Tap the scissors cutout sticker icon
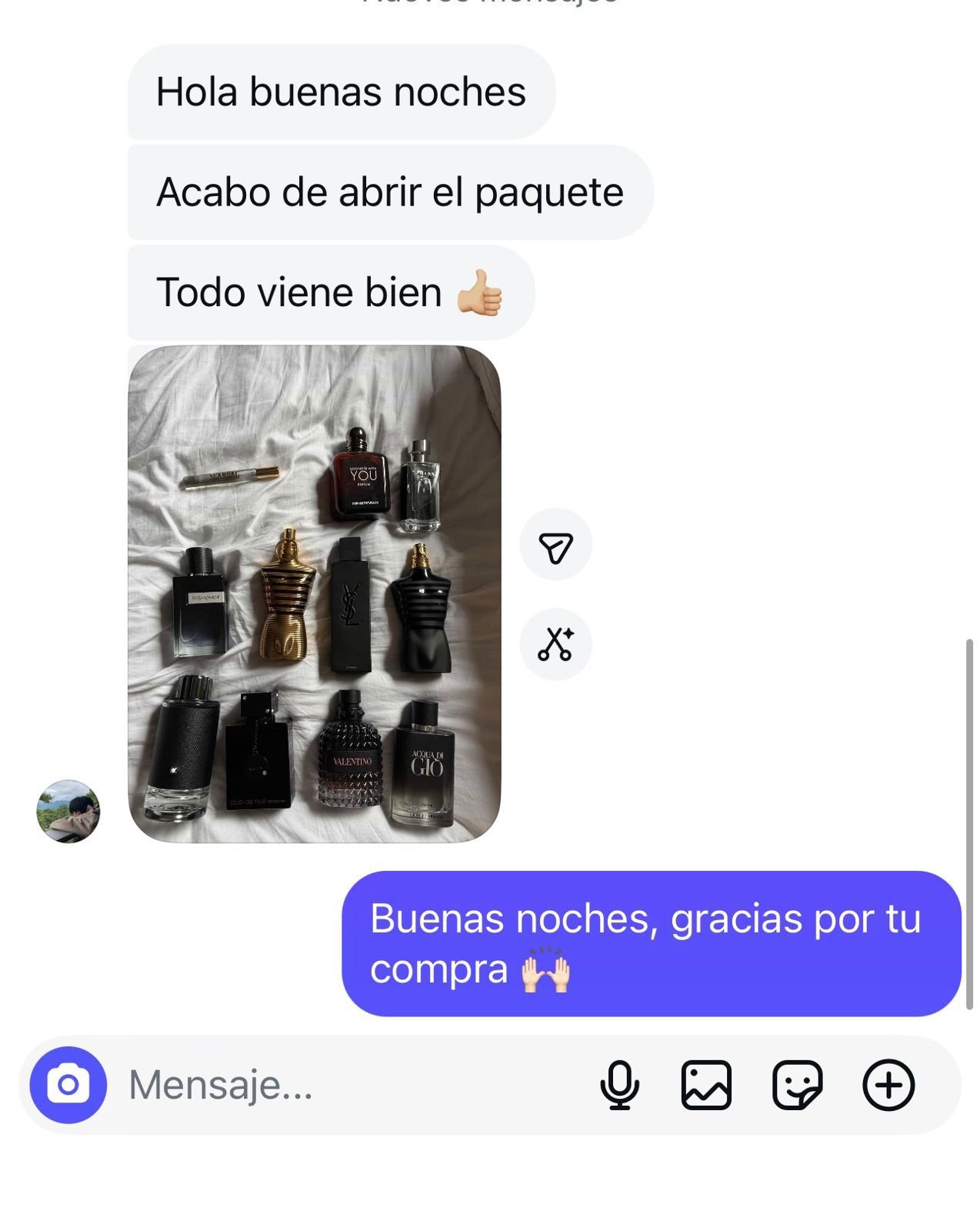Screen dimensions: 980x1231 tap(555, 645)
